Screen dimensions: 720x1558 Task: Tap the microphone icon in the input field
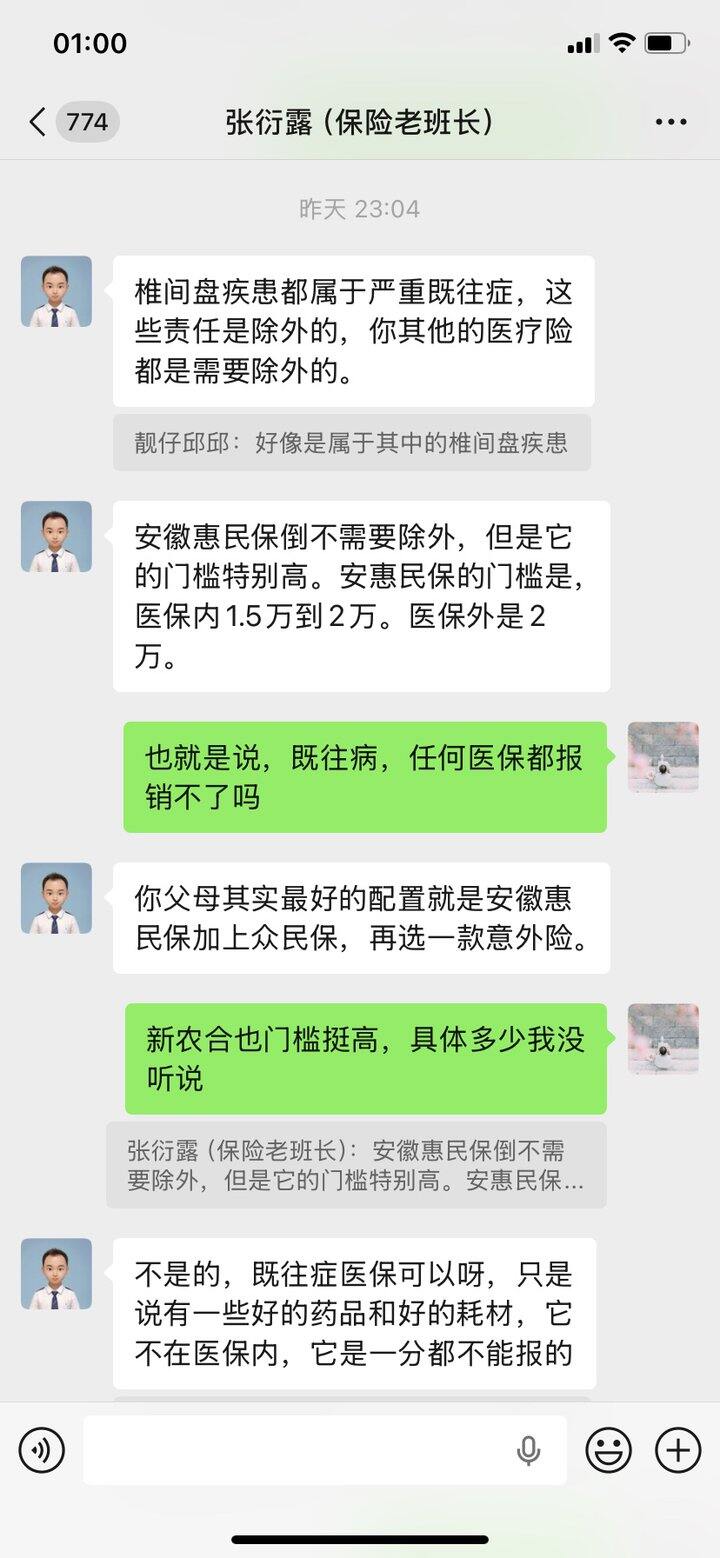click(x=528, y=1449)
